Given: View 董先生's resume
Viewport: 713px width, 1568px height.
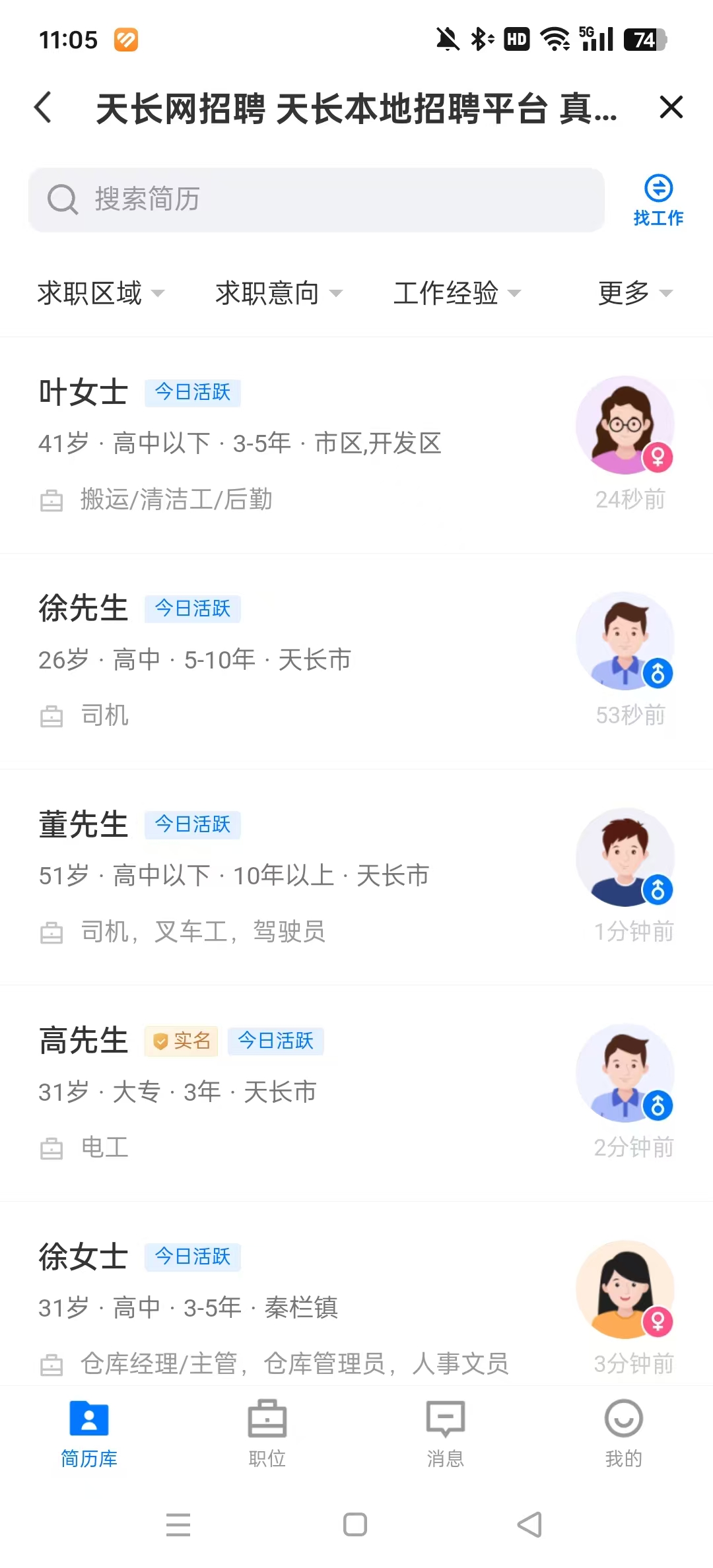Looking at the screenshot, I should 356,877.
